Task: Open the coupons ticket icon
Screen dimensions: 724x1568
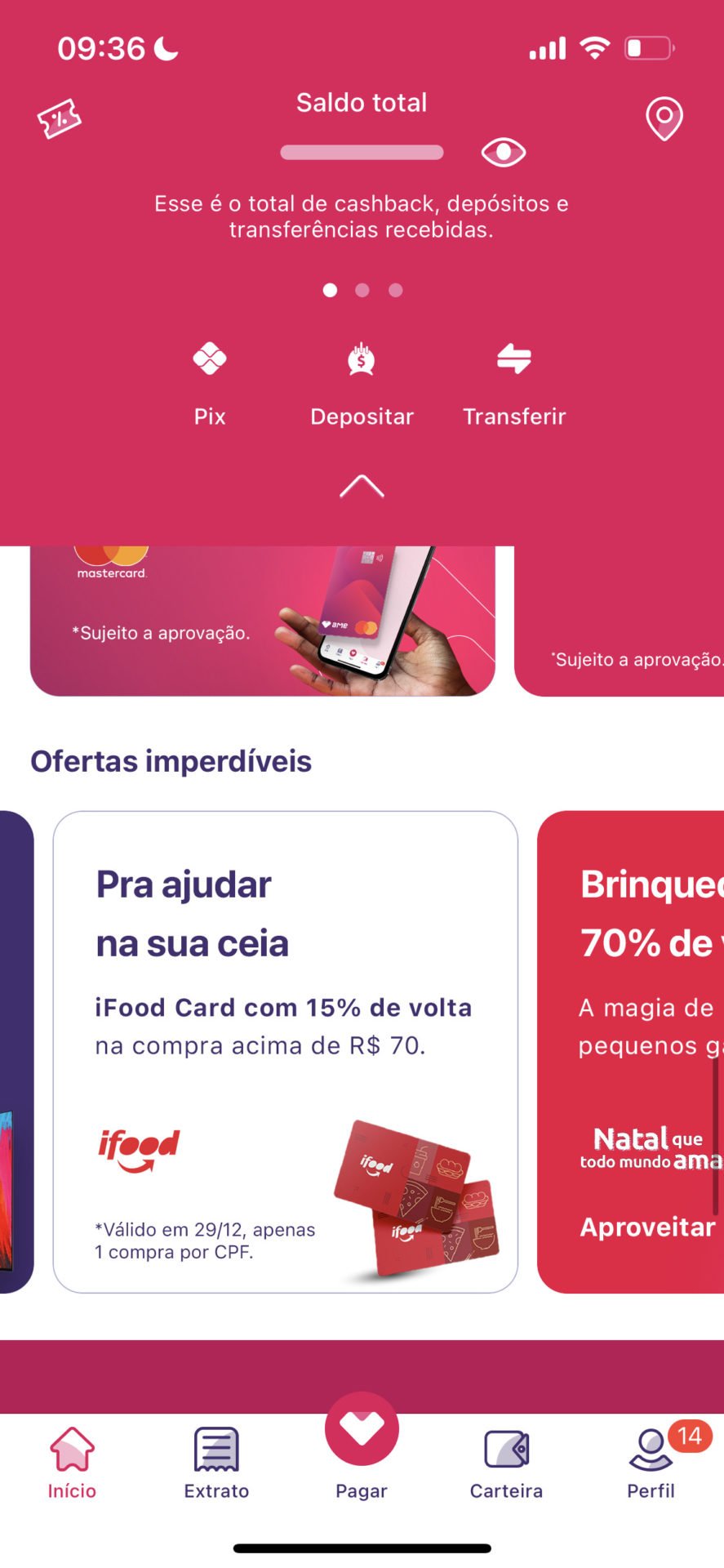Action: [59, 120]
